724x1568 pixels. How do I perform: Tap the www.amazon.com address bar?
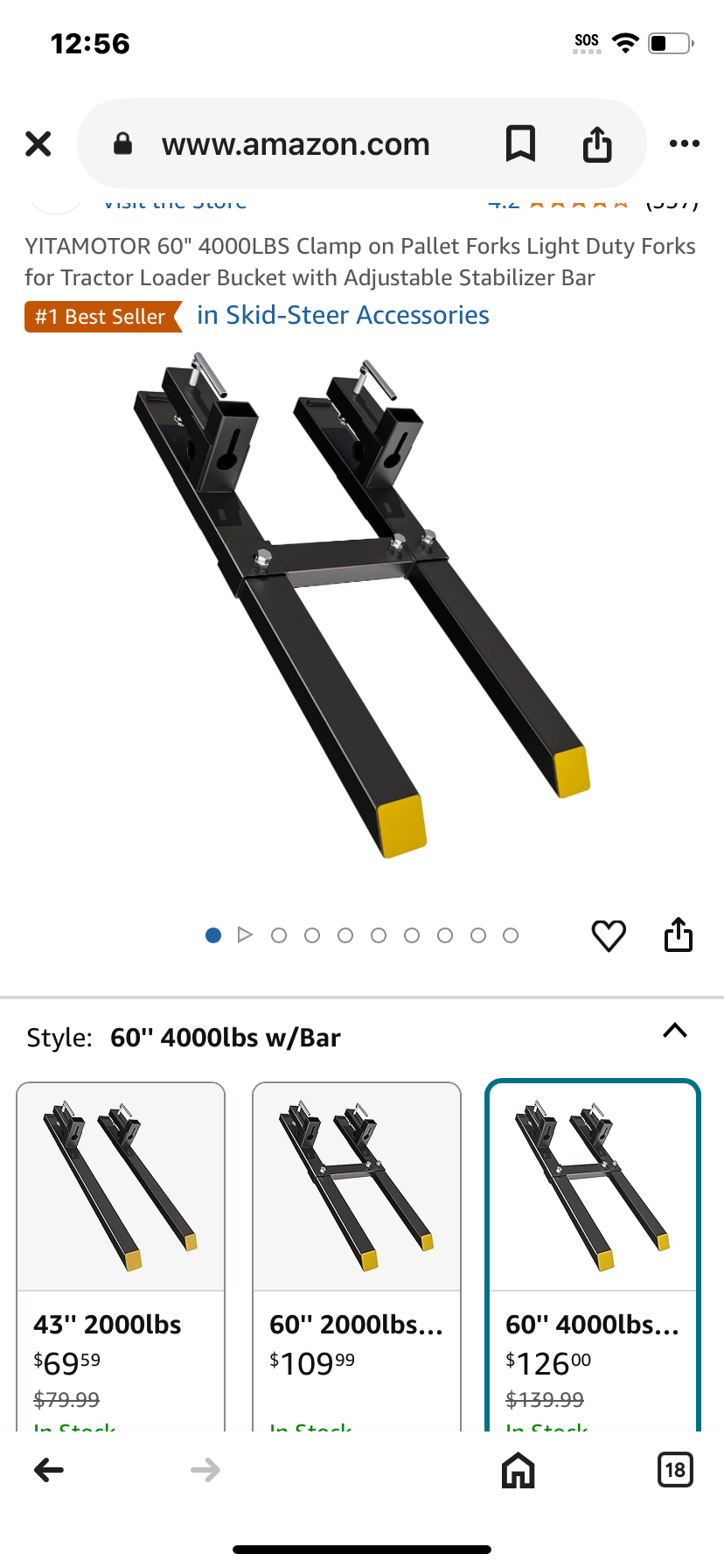(296, 143)
